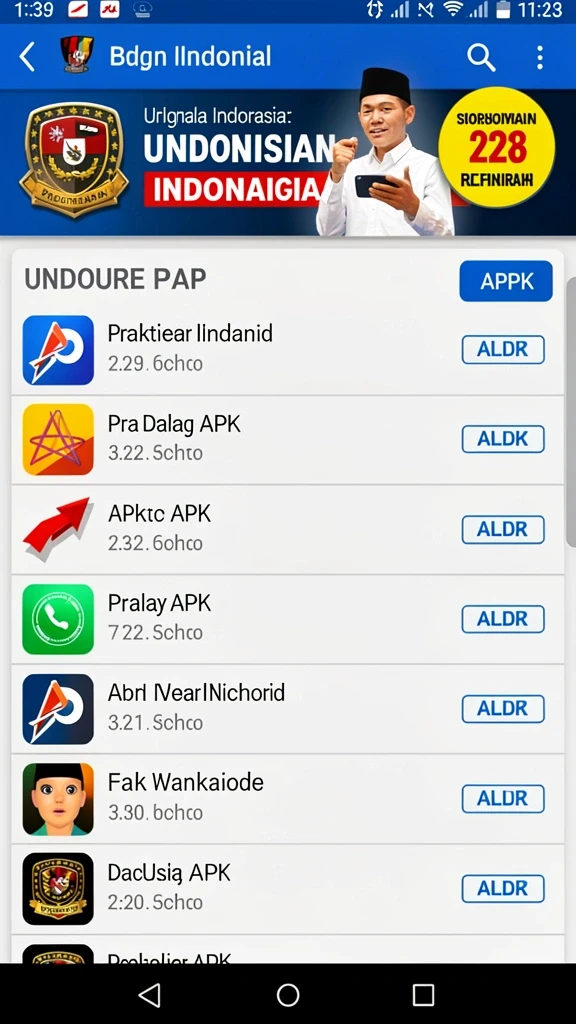The width and height of the screenshot is (576, 1024).
Task: Tap the system home button
Action: pos(287,995)
